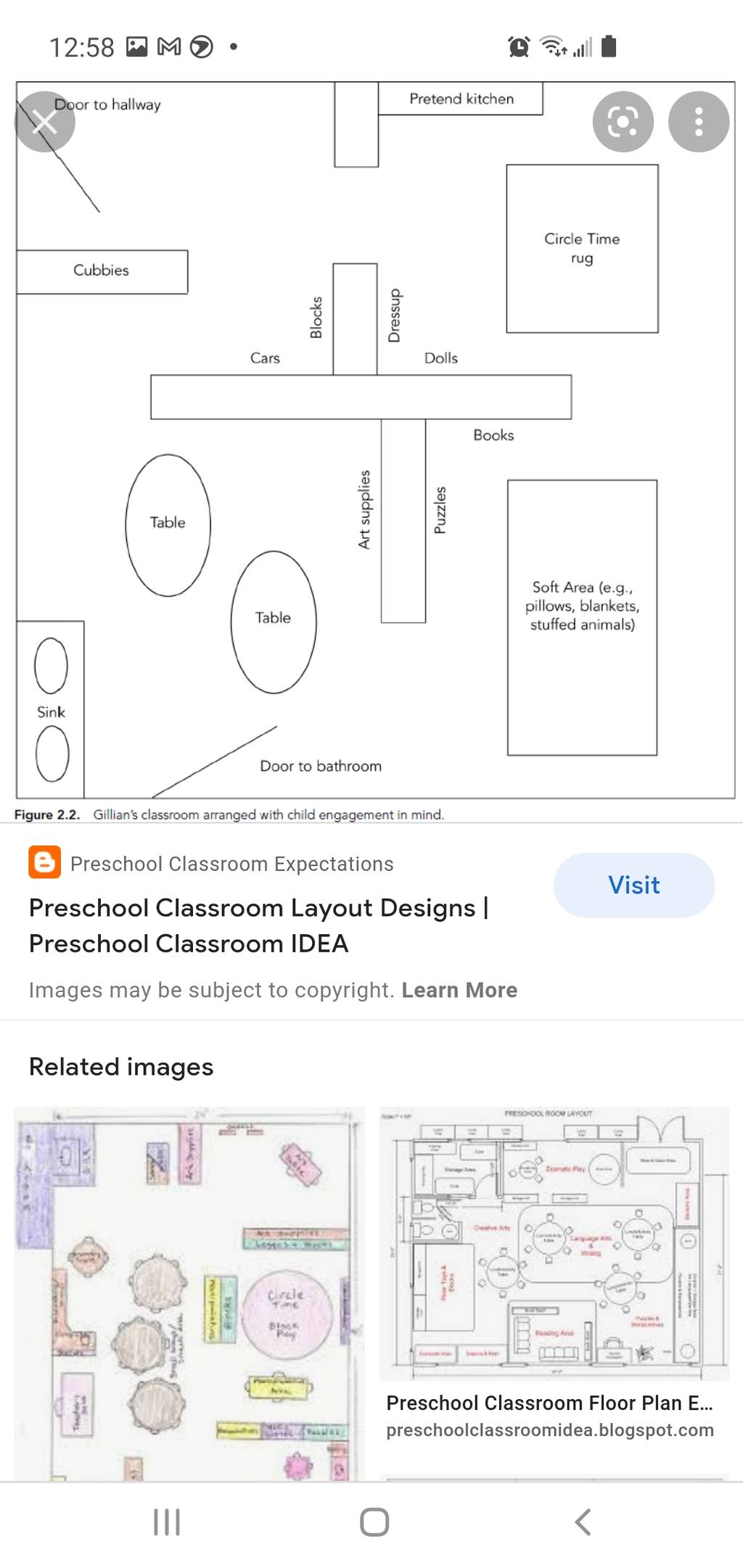This screenshot has height=1568, width=743.
Task: Close the image viewer
Action: [45, 122]
